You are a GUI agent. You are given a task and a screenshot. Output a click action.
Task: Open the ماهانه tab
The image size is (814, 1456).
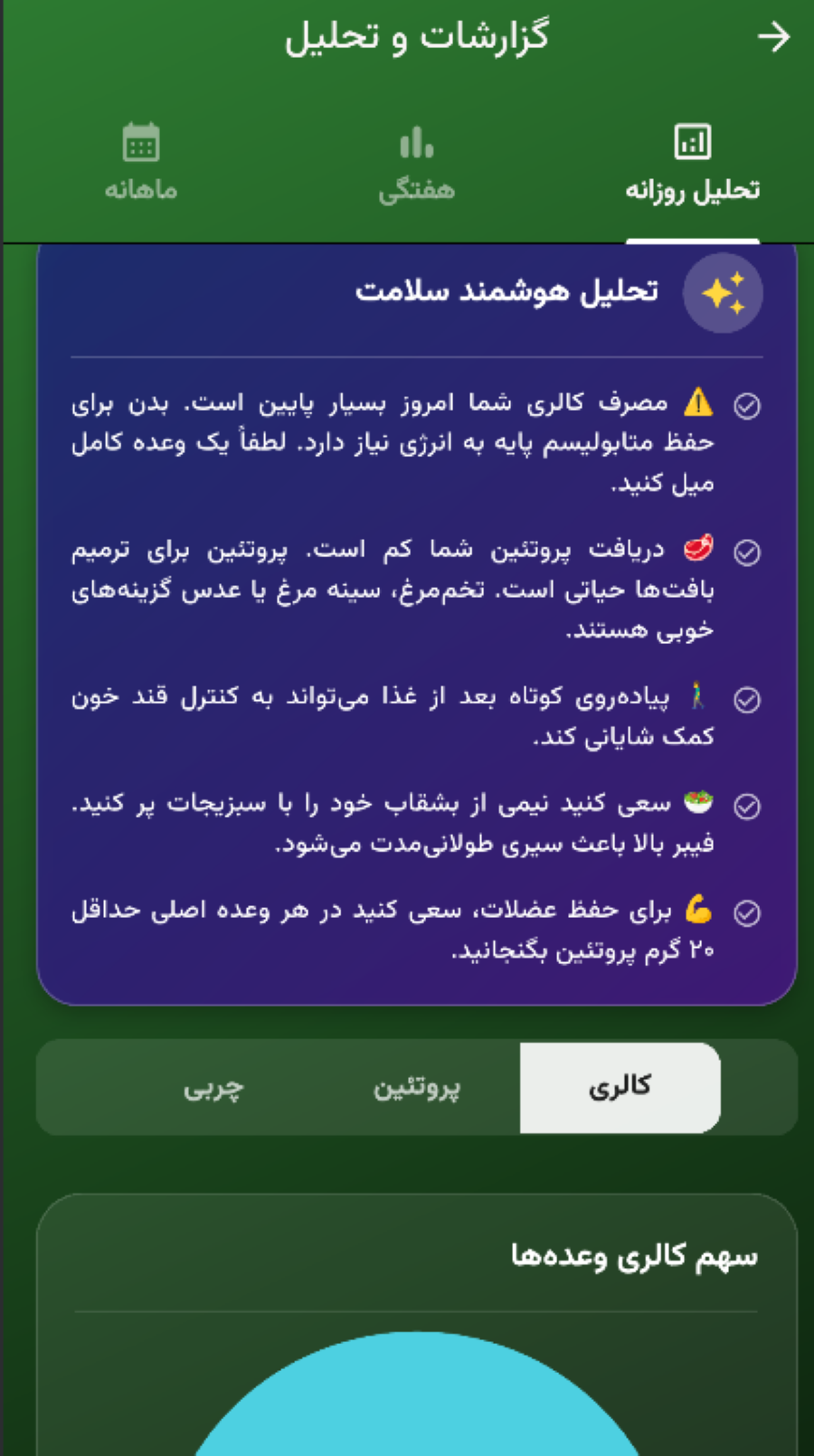click(139, 165)
